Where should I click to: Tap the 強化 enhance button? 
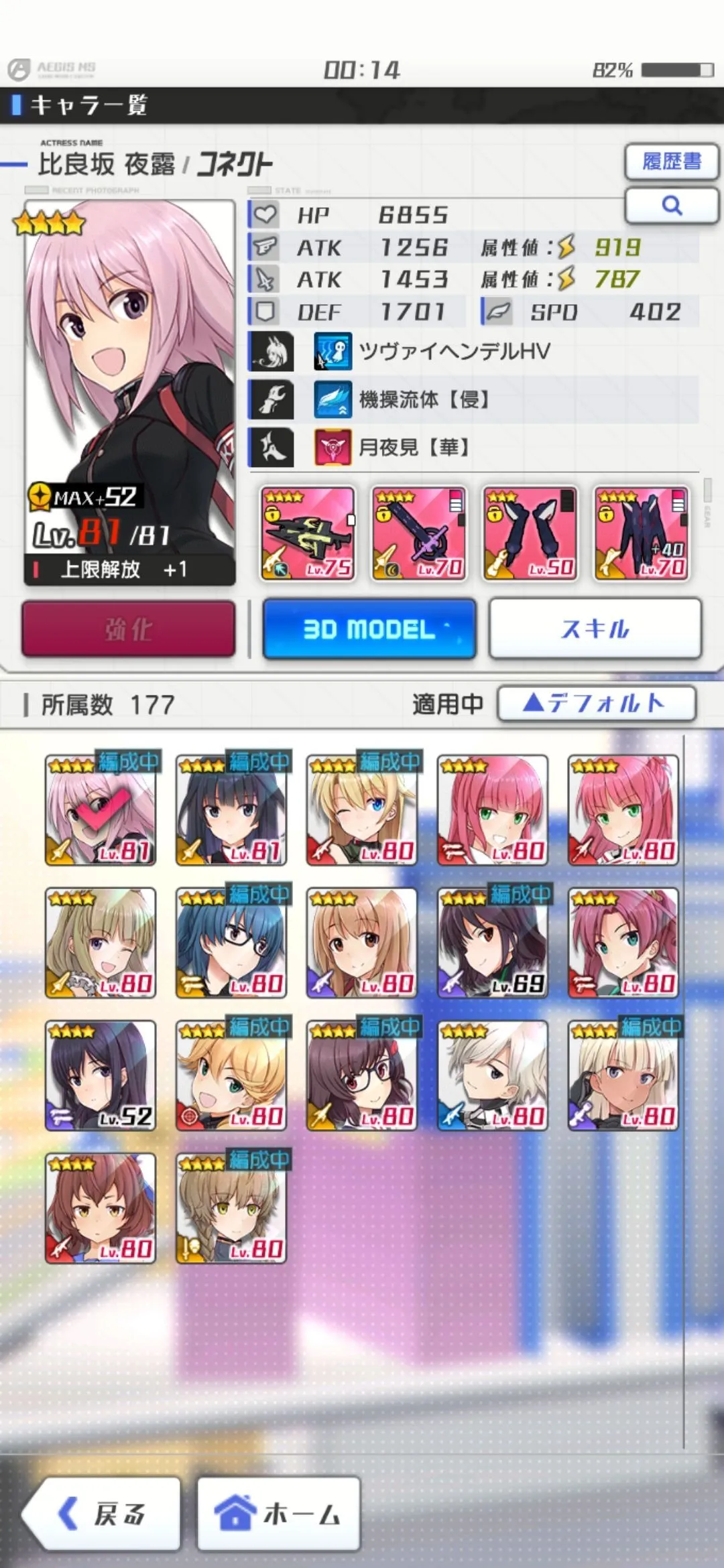129,629
